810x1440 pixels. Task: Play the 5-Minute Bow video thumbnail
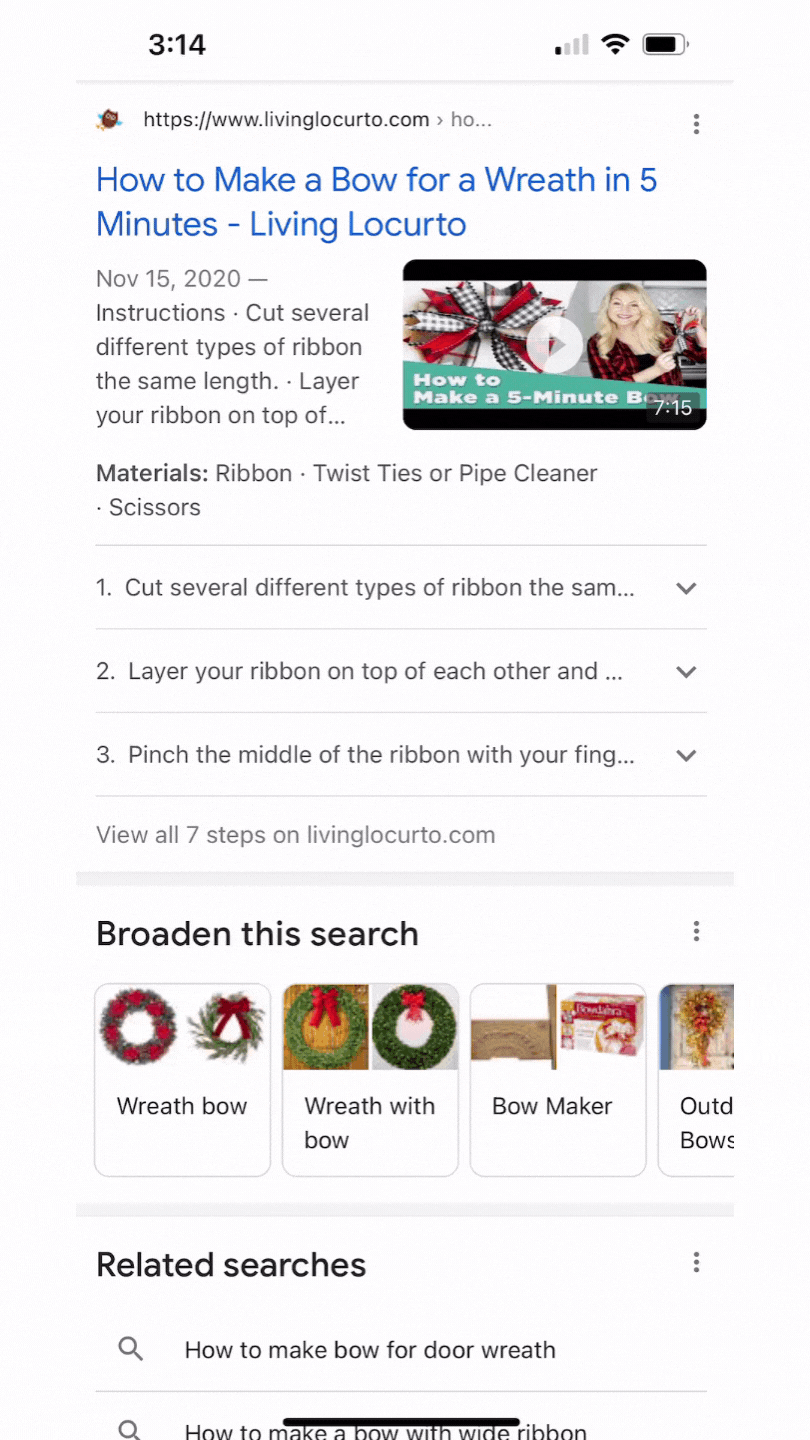pyautogui.click(x=554, y=345)
